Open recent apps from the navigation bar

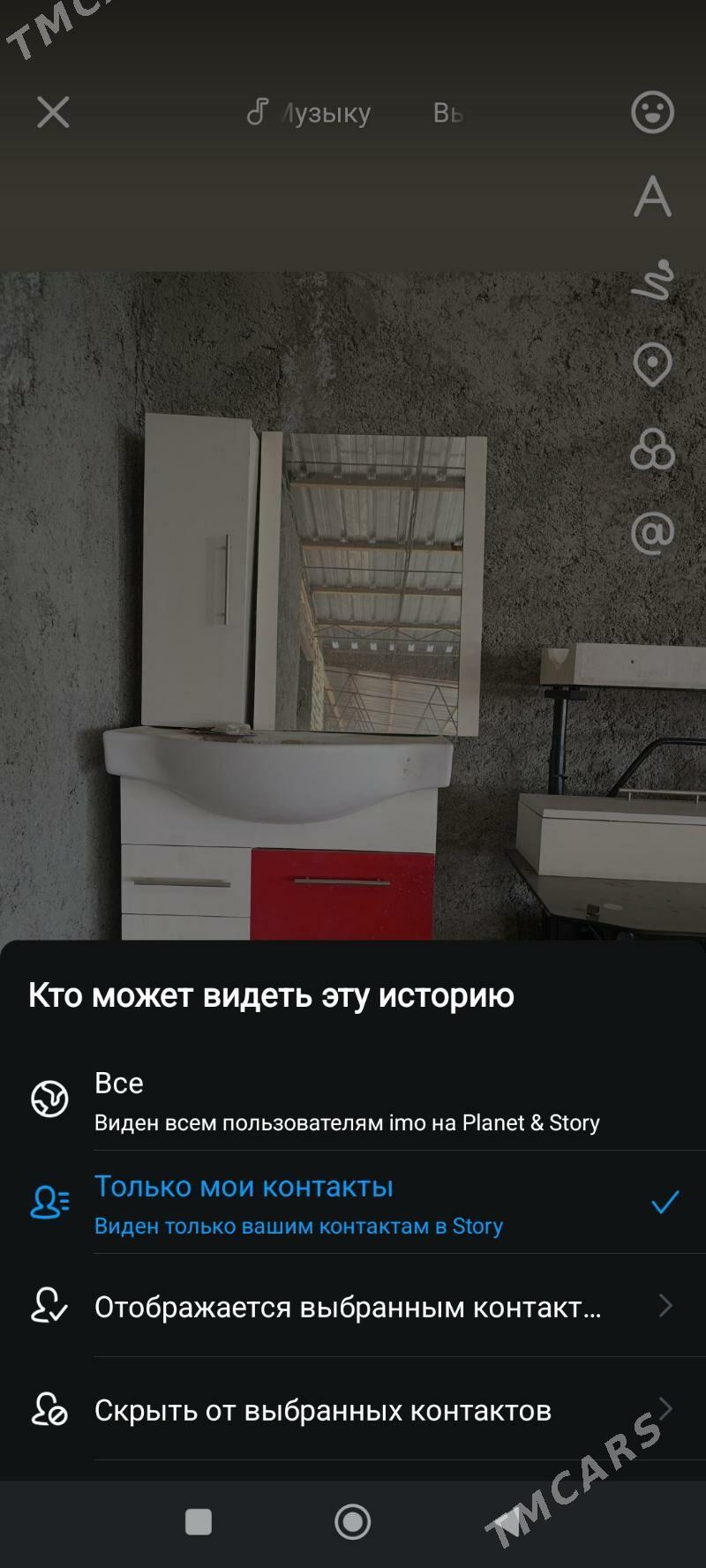[x=199, y=1521]
